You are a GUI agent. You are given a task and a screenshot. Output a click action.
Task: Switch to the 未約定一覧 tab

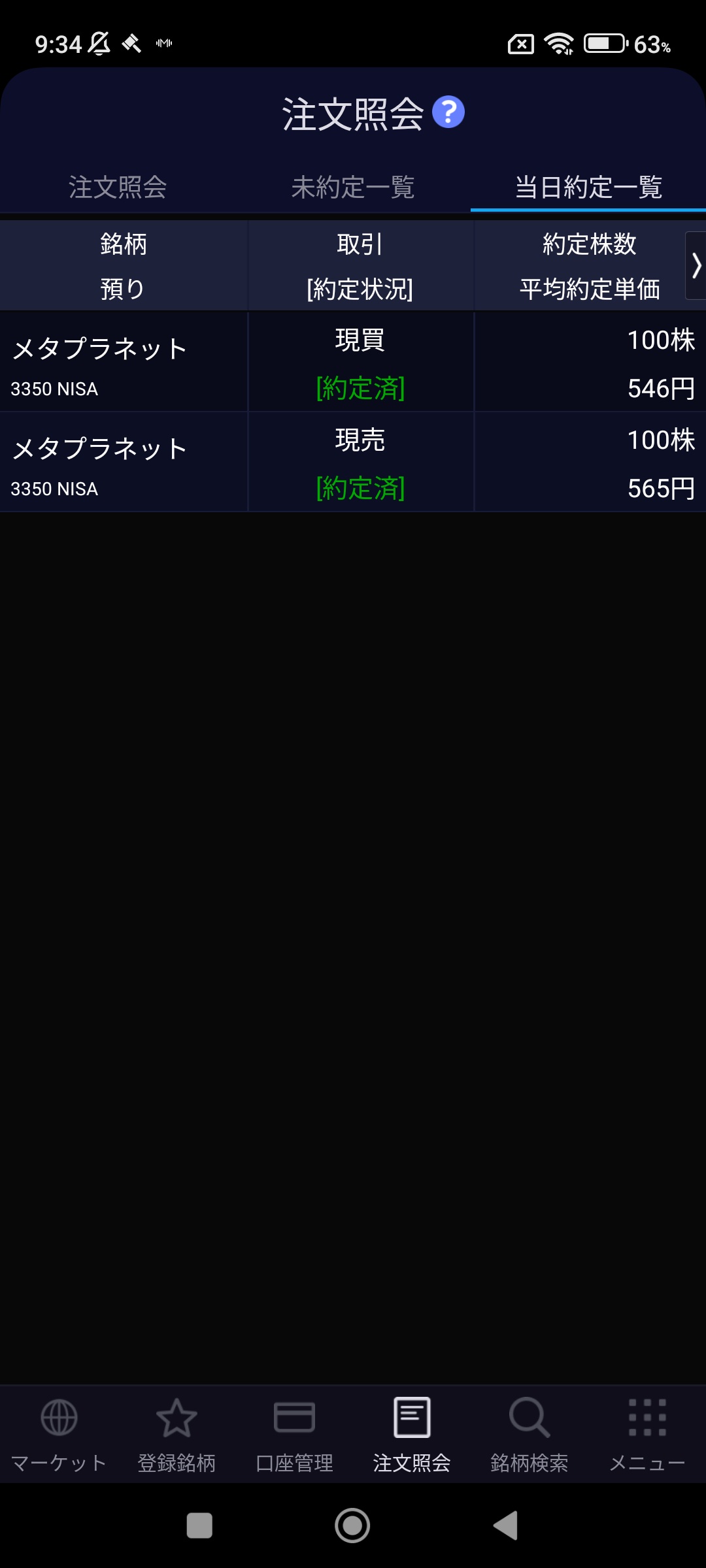point(353,188)
